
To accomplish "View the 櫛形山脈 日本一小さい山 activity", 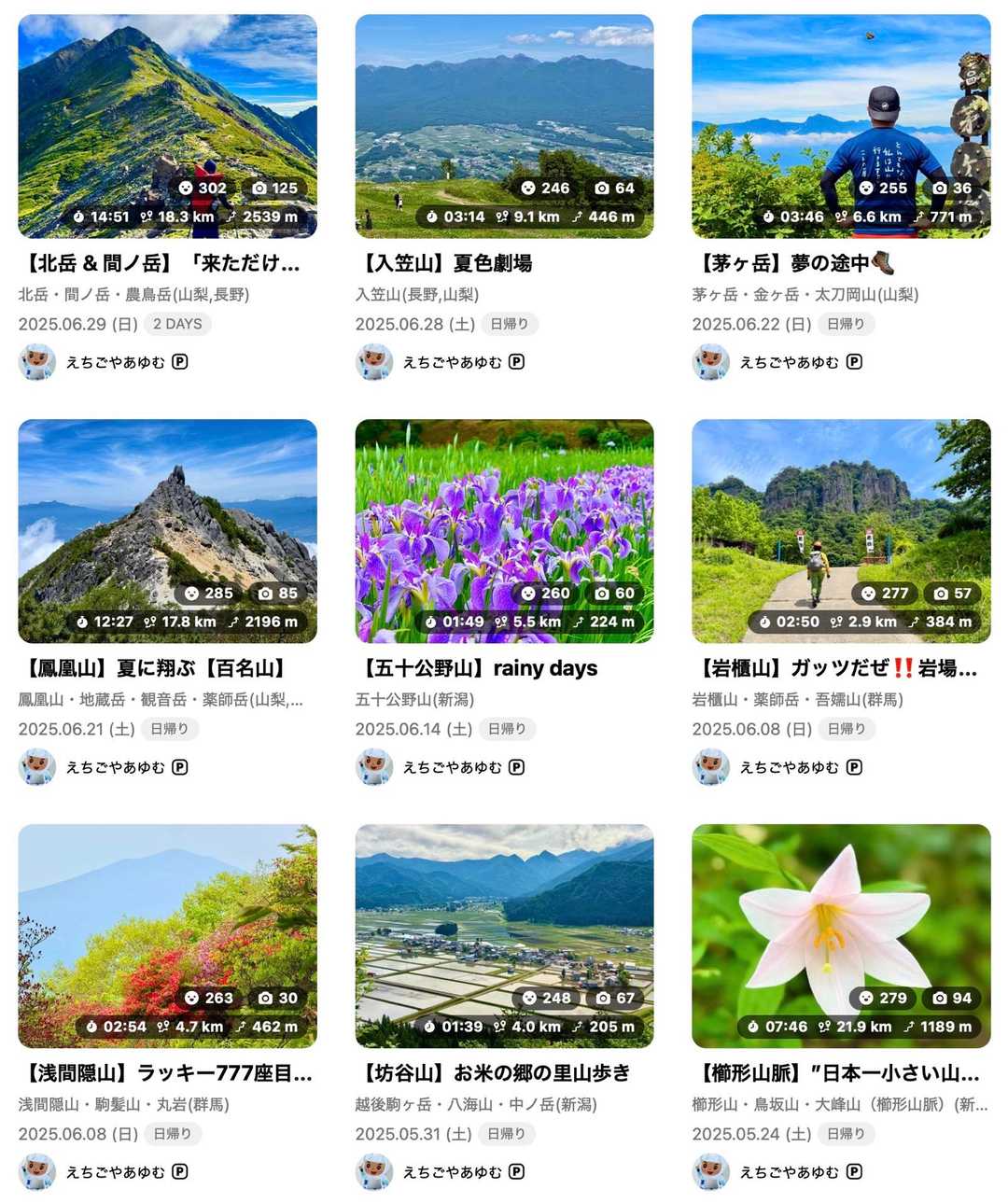I will pyautogui.click(x=837, y=1073).
